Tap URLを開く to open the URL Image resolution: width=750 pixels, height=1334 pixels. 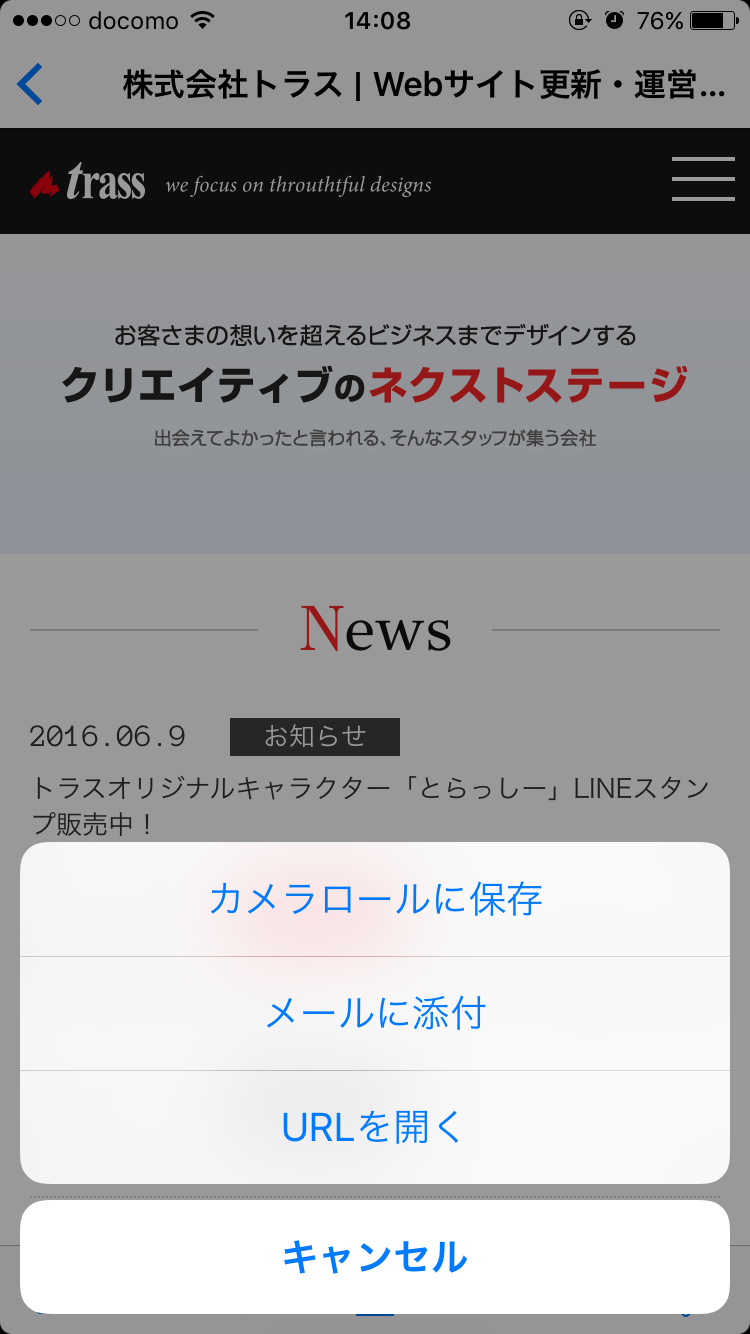click(x=375, y=1127)
